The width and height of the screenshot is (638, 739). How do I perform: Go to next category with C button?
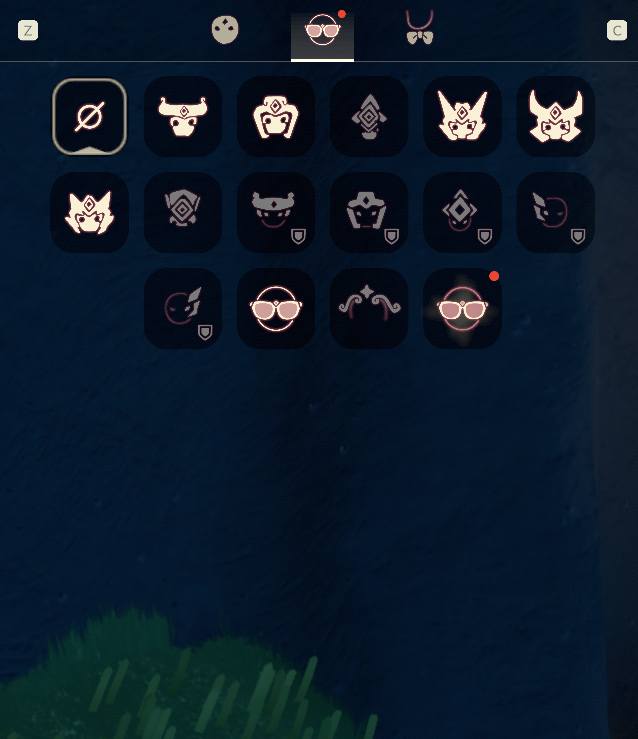[616, 30]
